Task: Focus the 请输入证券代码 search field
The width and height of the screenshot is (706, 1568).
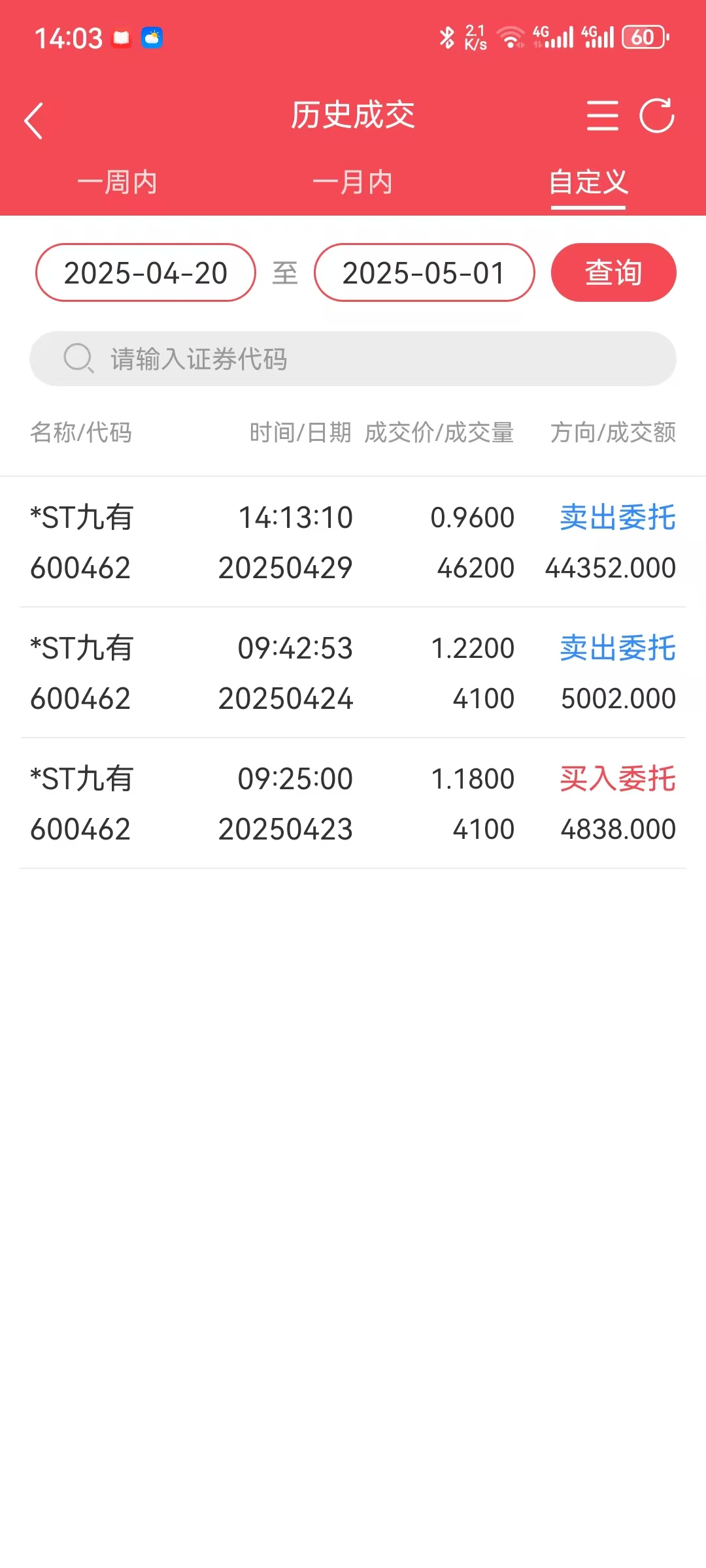Action: 353,359
